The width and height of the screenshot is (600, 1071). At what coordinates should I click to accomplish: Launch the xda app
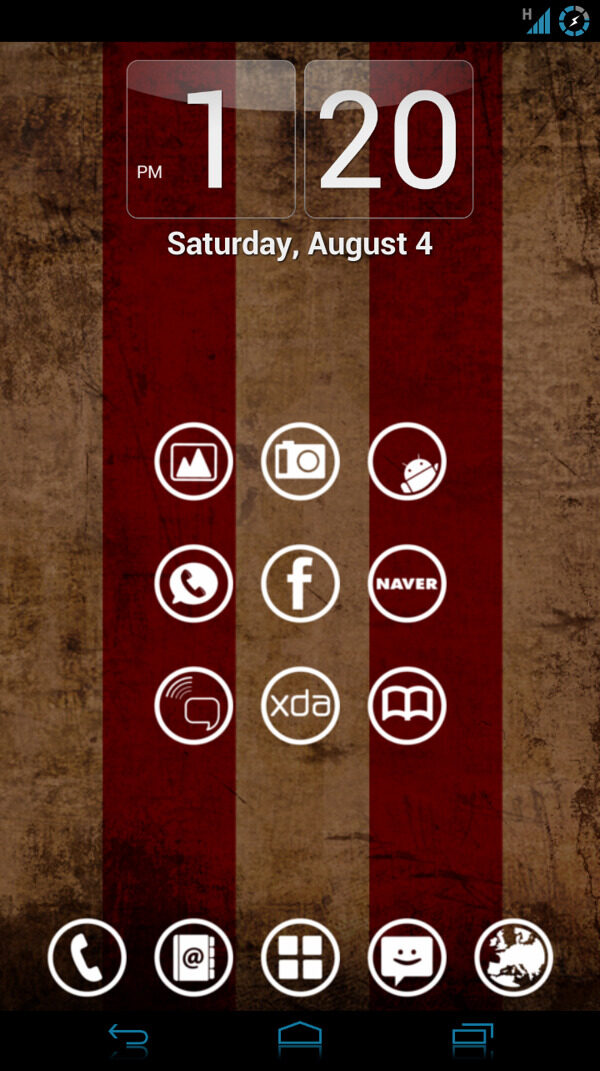point(300,705)
